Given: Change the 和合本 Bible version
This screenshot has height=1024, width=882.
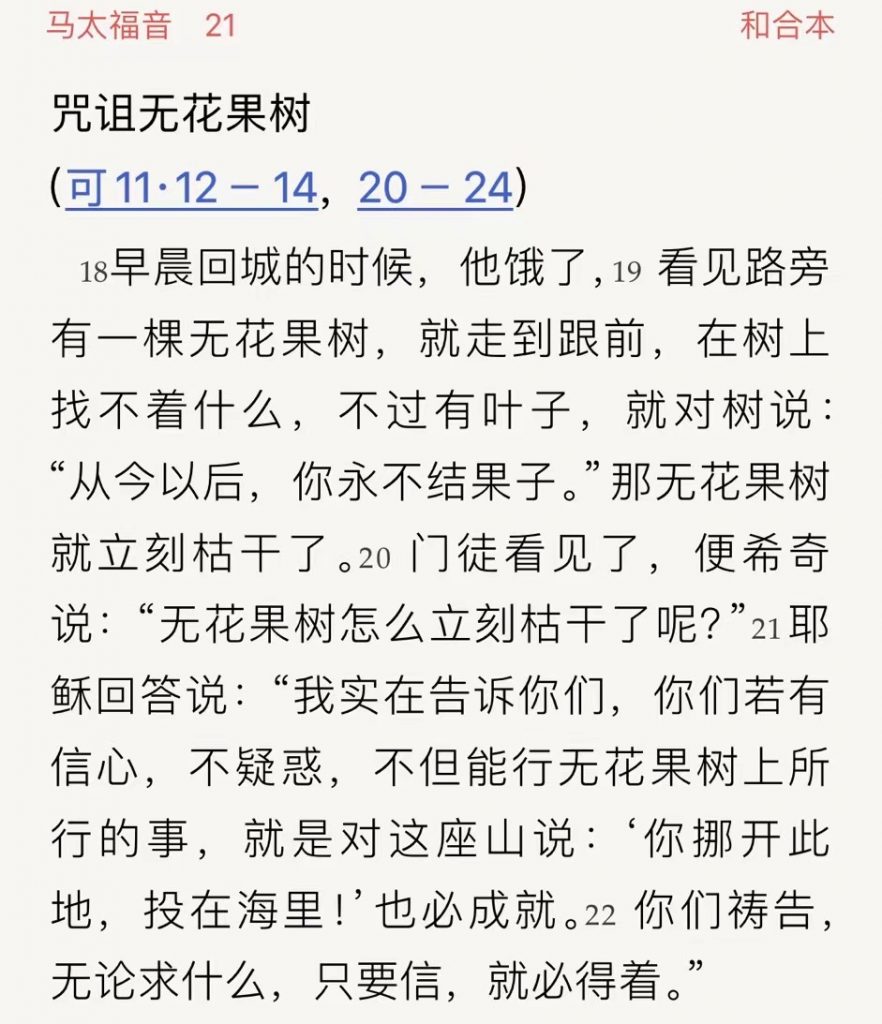Looking at the screenshot, I should [786, 25].
